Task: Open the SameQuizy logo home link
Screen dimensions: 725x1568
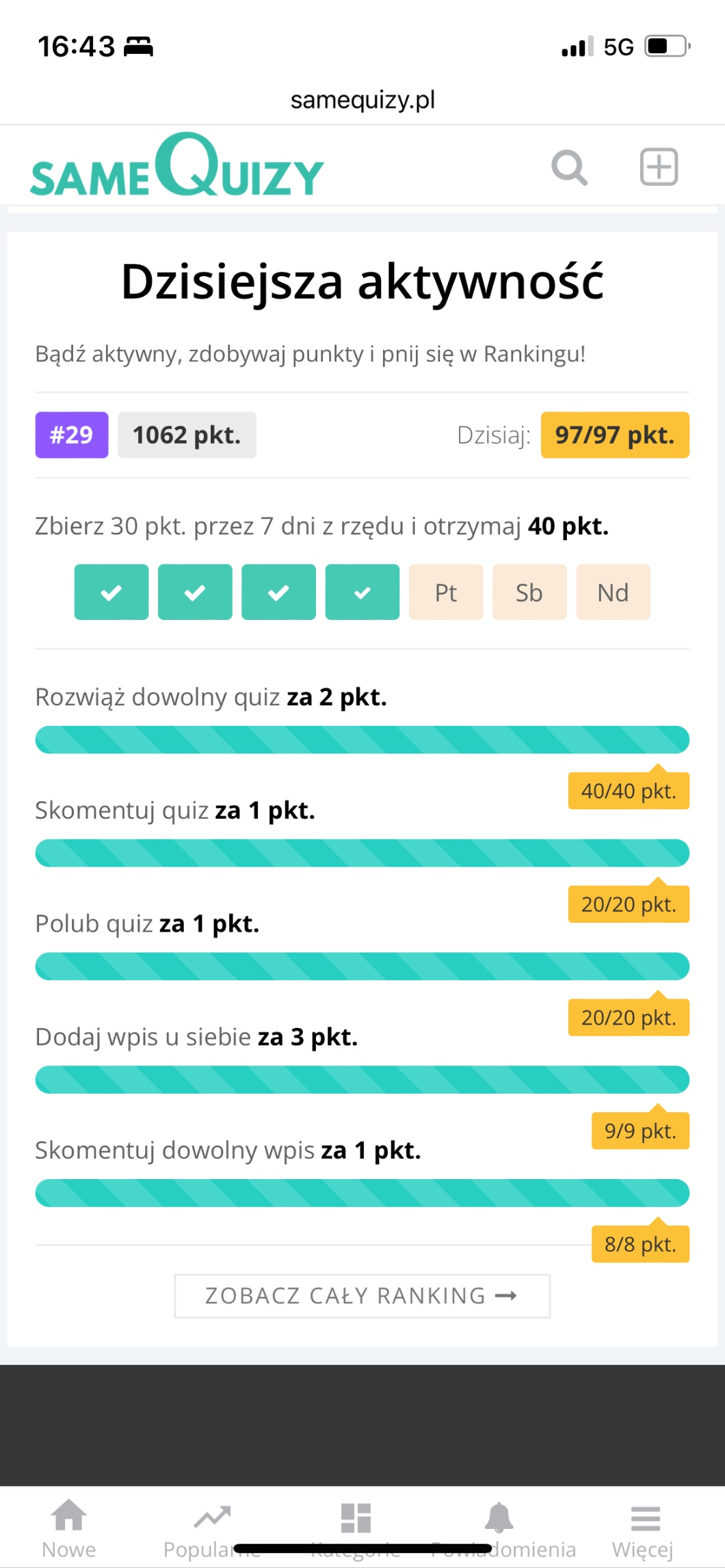Action: click(x=176, y=166)
